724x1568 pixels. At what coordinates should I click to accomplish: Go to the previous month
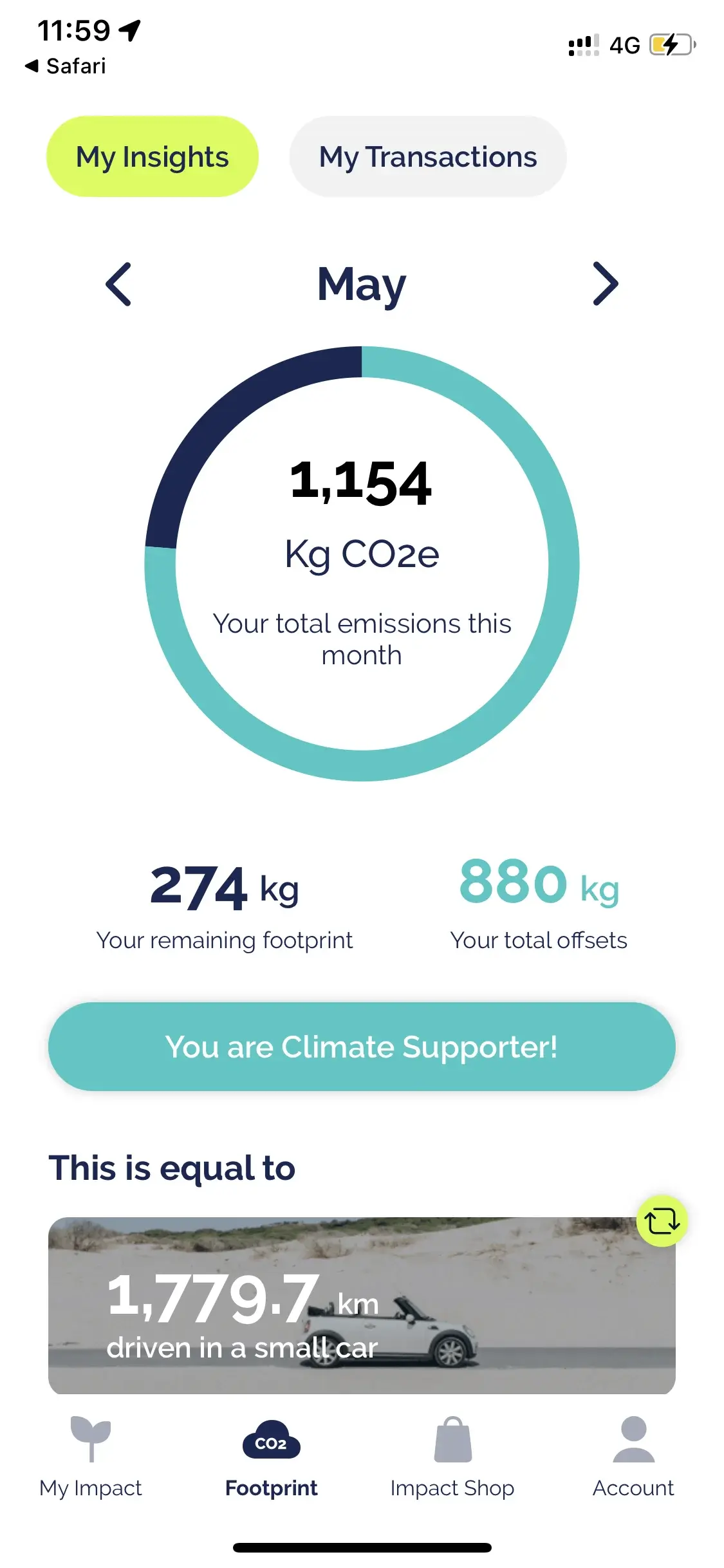[x=119, y=284]
